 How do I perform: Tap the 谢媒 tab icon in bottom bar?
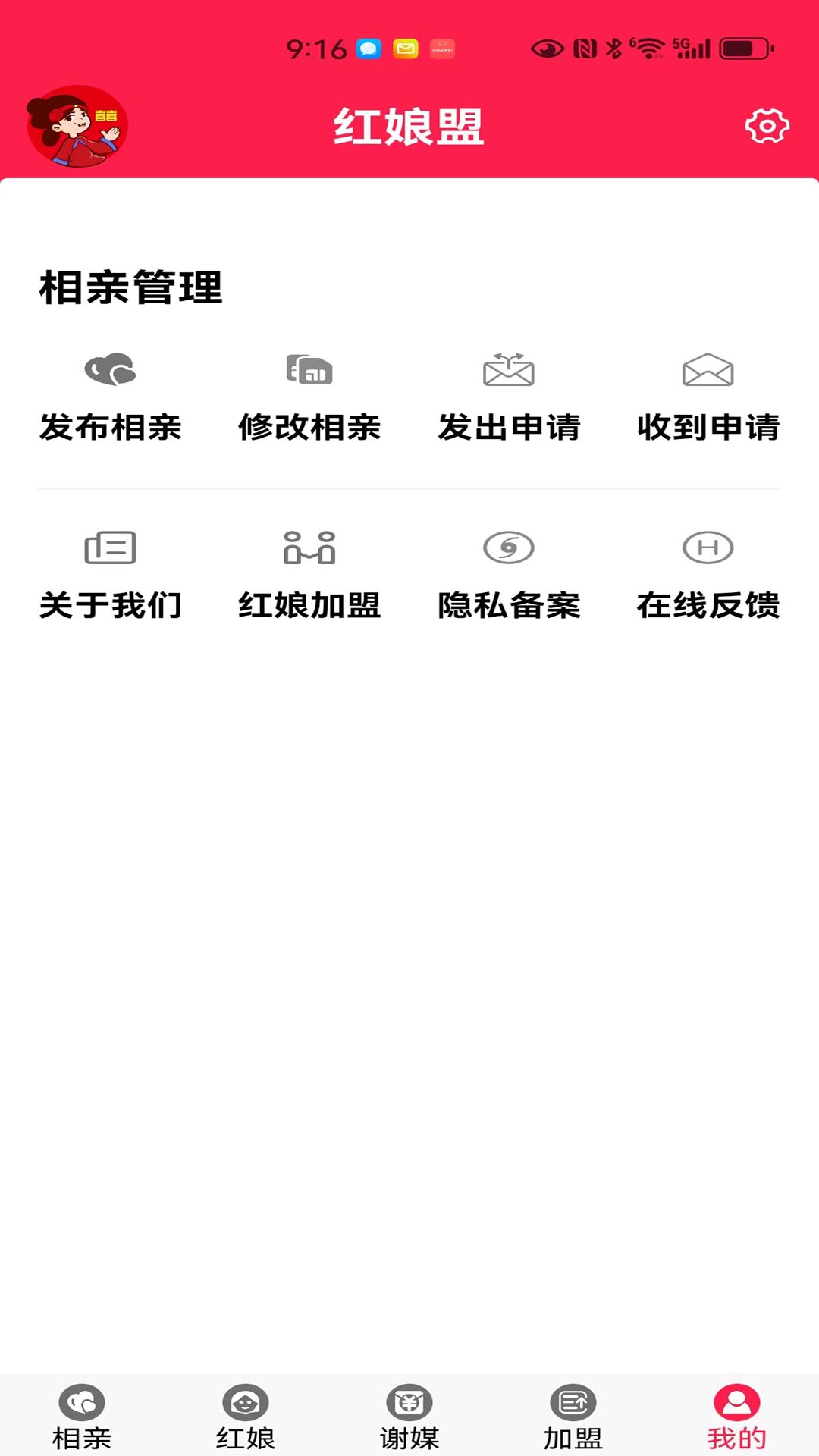coord(409,1410)
